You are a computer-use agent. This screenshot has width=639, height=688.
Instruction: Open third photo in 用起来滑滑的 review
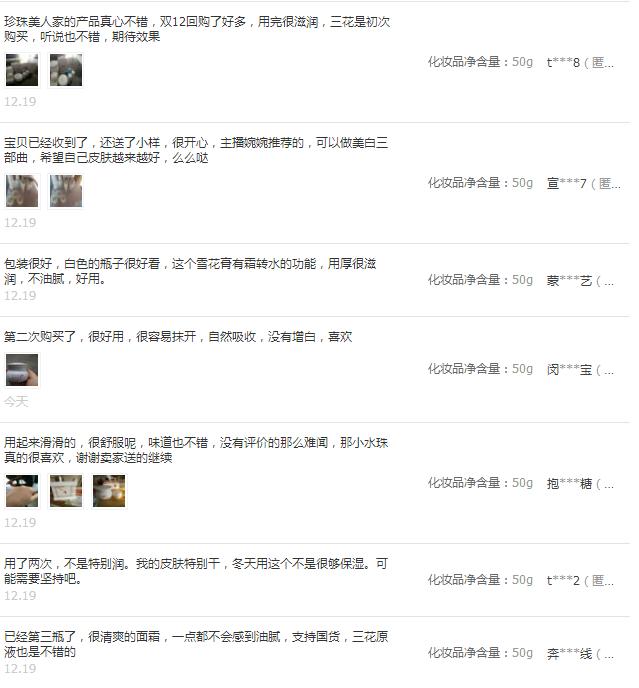click(x=109, y=491)
